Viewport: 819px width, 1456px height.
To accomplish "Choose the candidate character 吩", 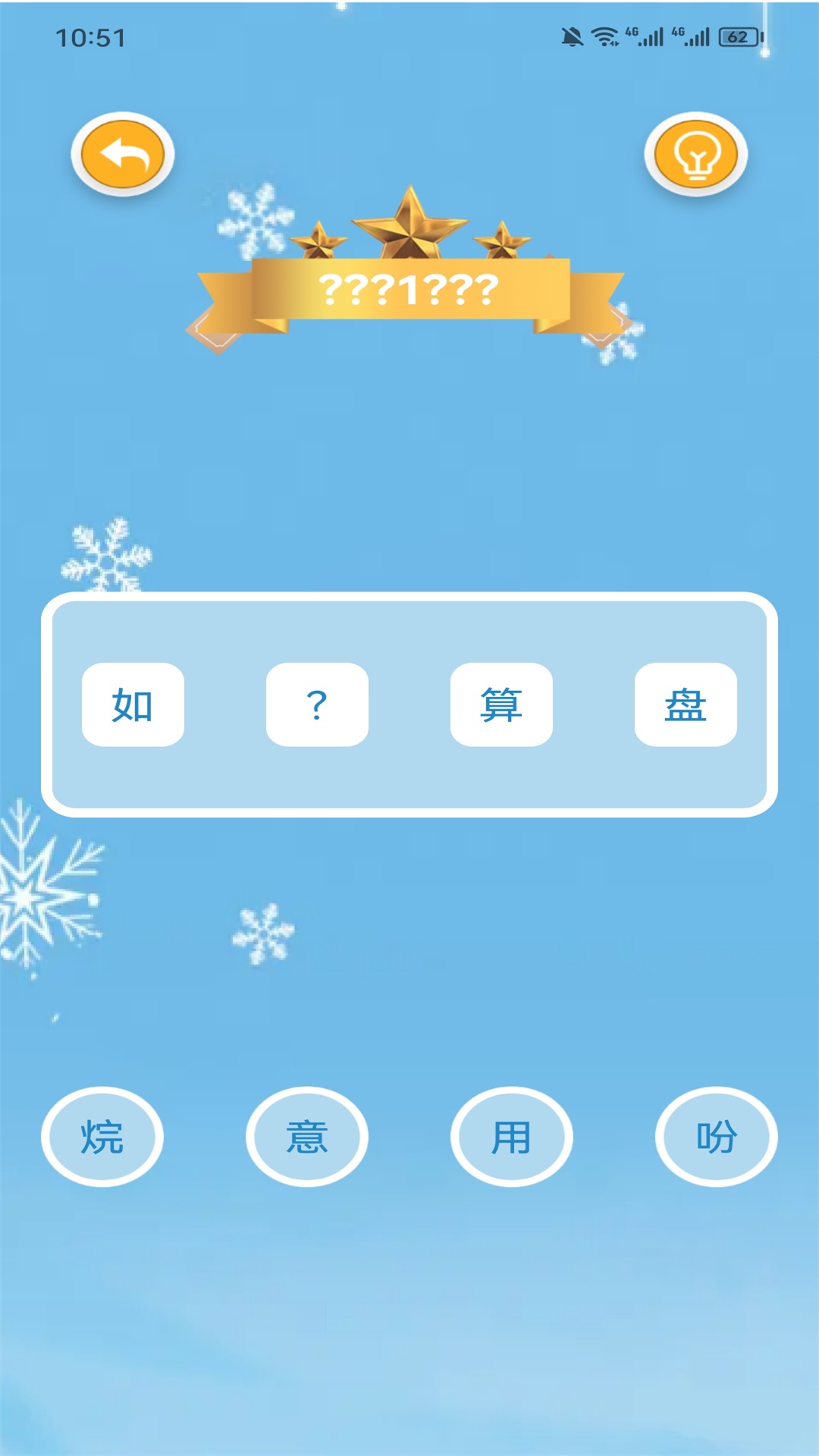I will click(x=717, y=1134).
